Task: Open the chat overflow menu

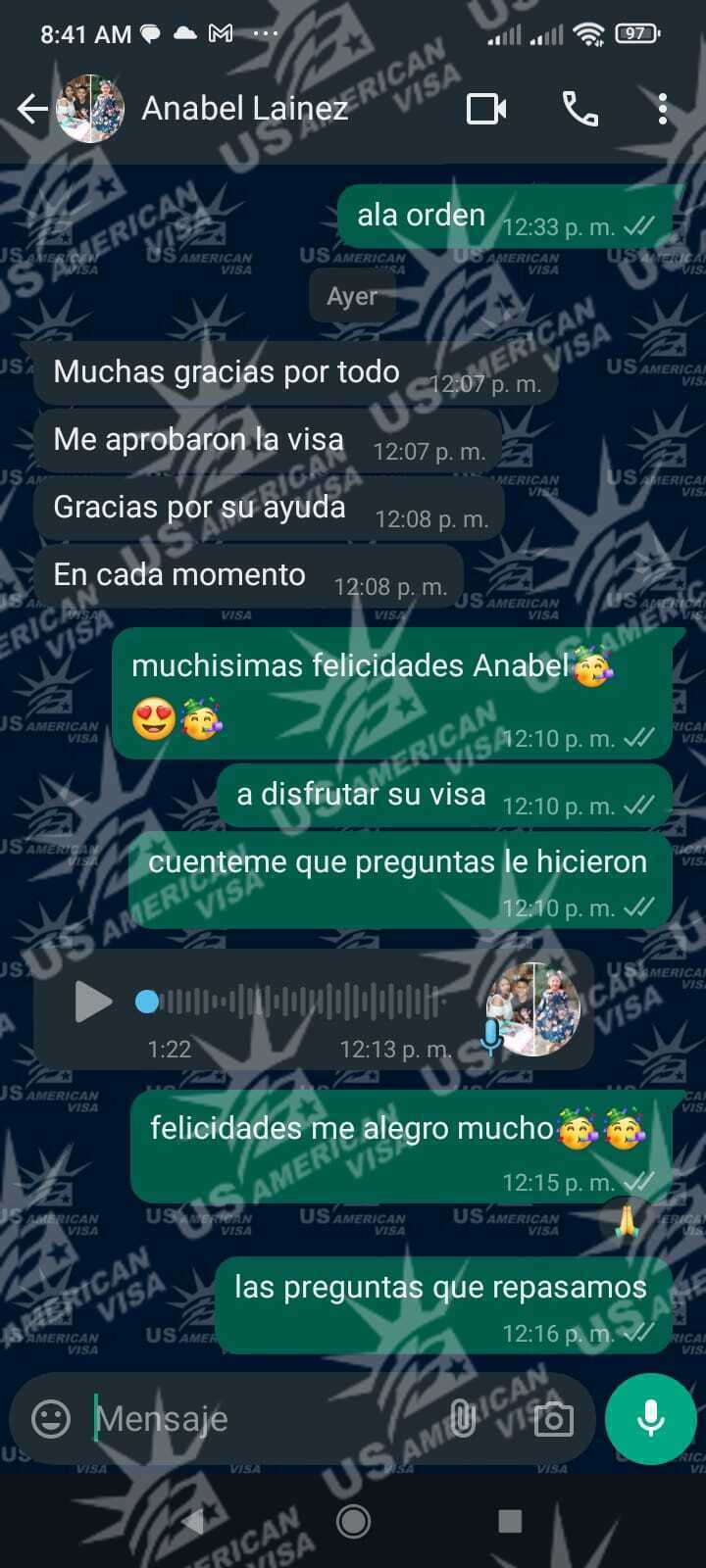Action: [x=663, y=109]
